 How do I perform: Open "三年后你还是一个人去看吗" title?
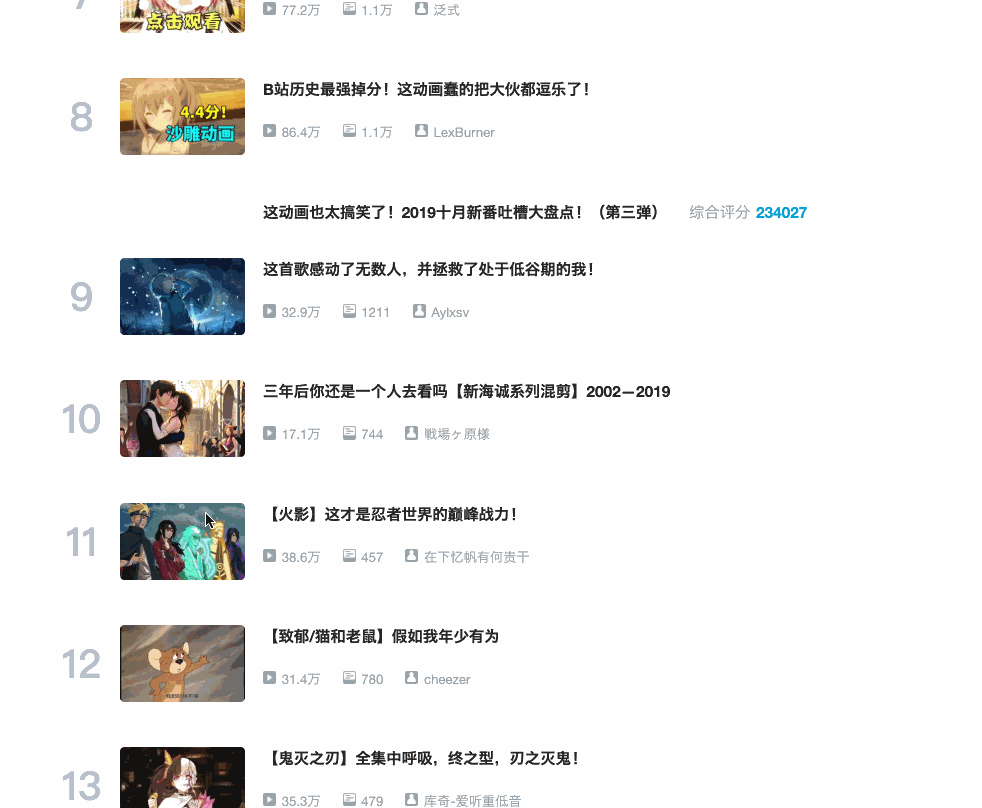[x=466, y=391]
